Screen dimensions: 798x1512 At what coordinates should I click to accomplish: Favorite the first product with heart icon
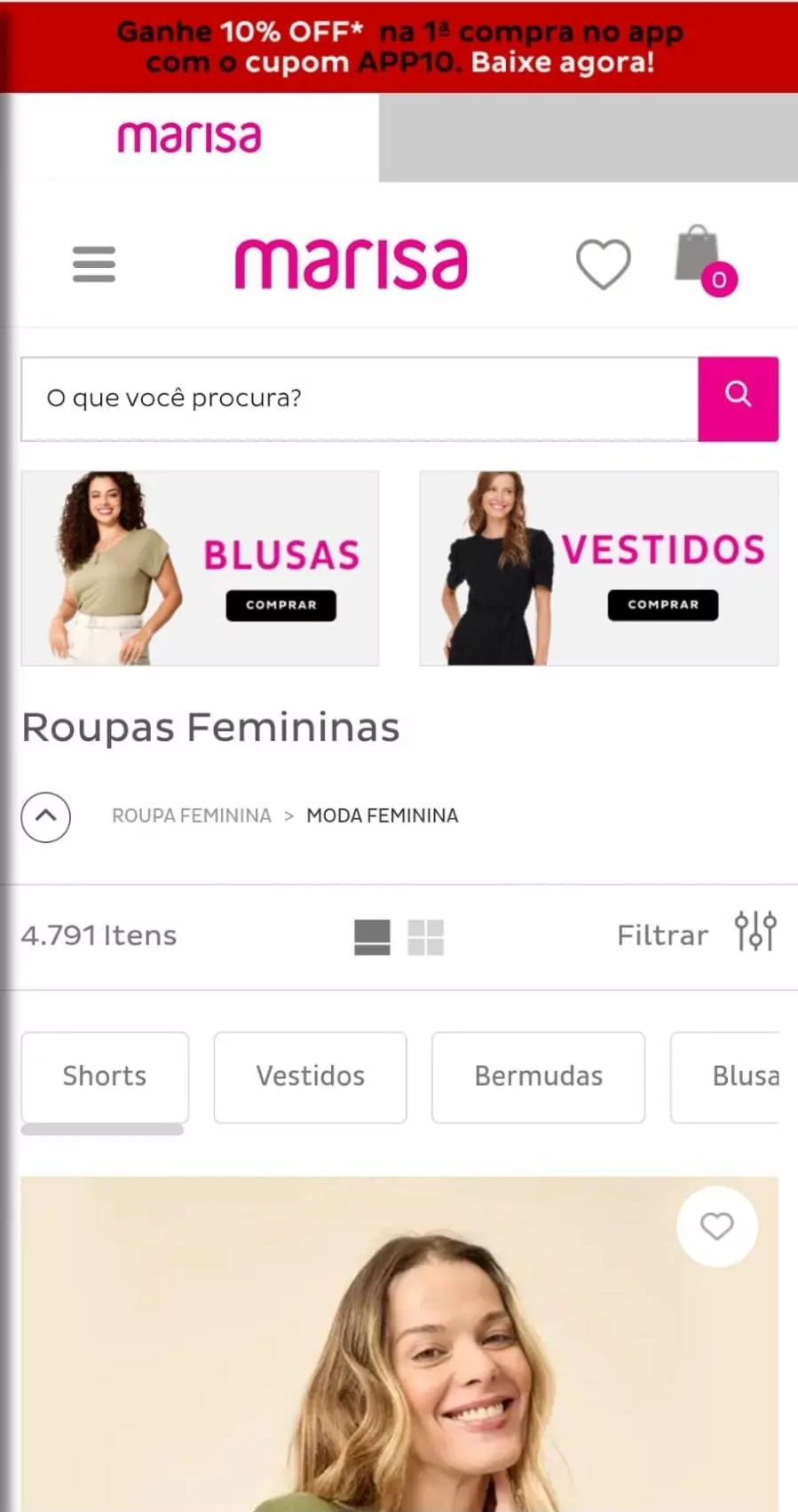716,1226
